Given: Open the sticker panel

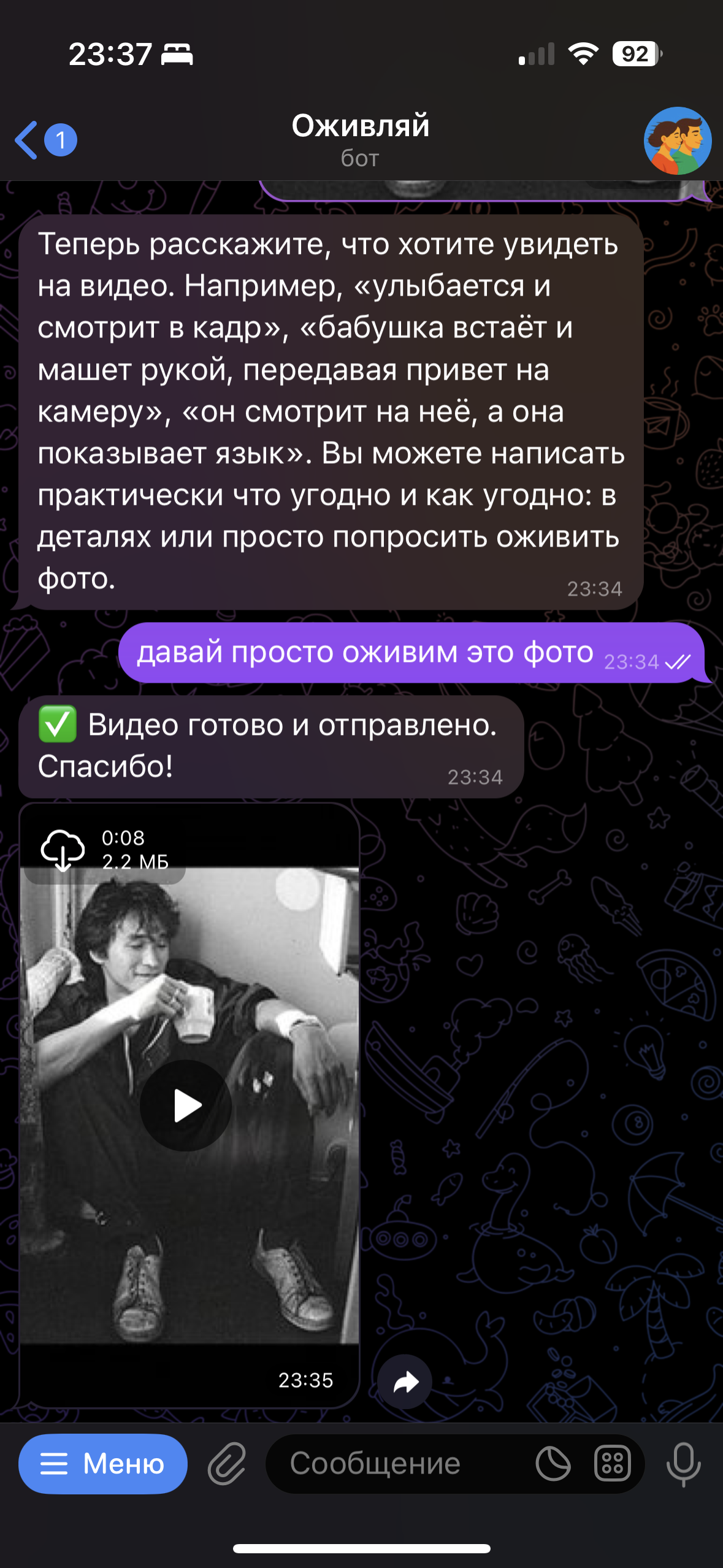Looking at the screenshot, I should (553, 1464).
